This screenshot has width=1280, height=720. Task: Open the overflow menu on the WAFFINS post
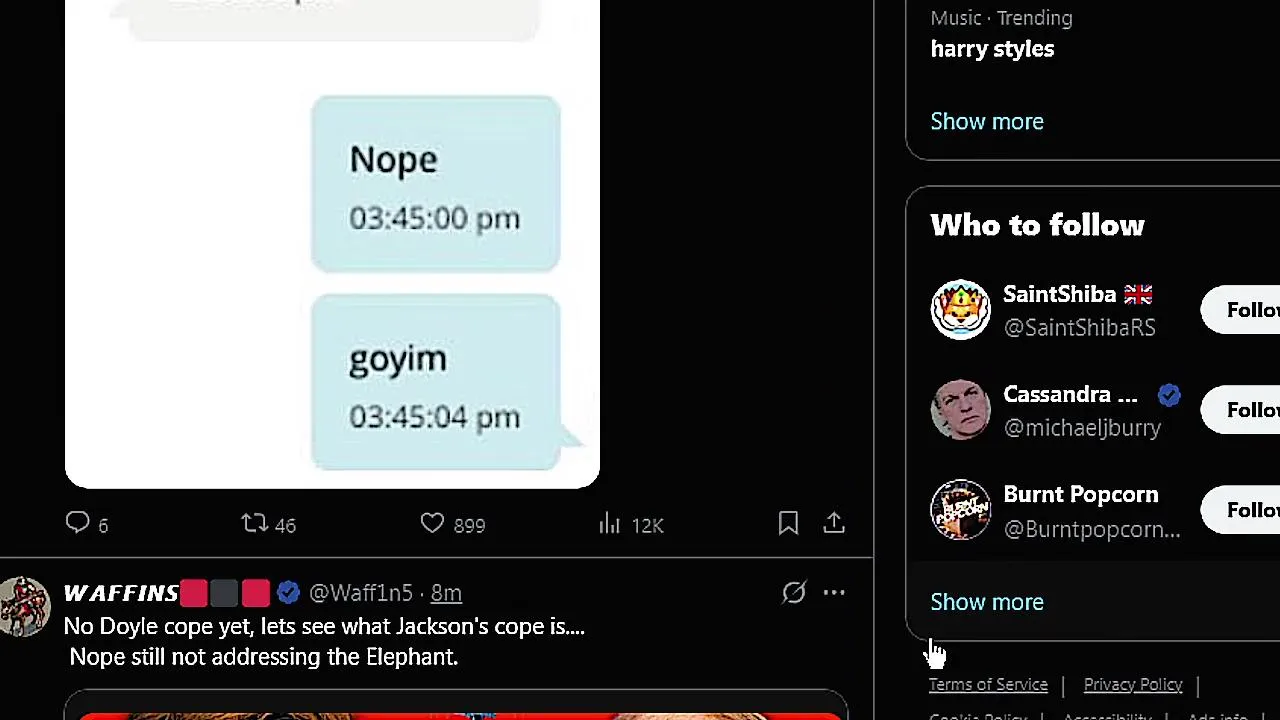coord(834,593)
